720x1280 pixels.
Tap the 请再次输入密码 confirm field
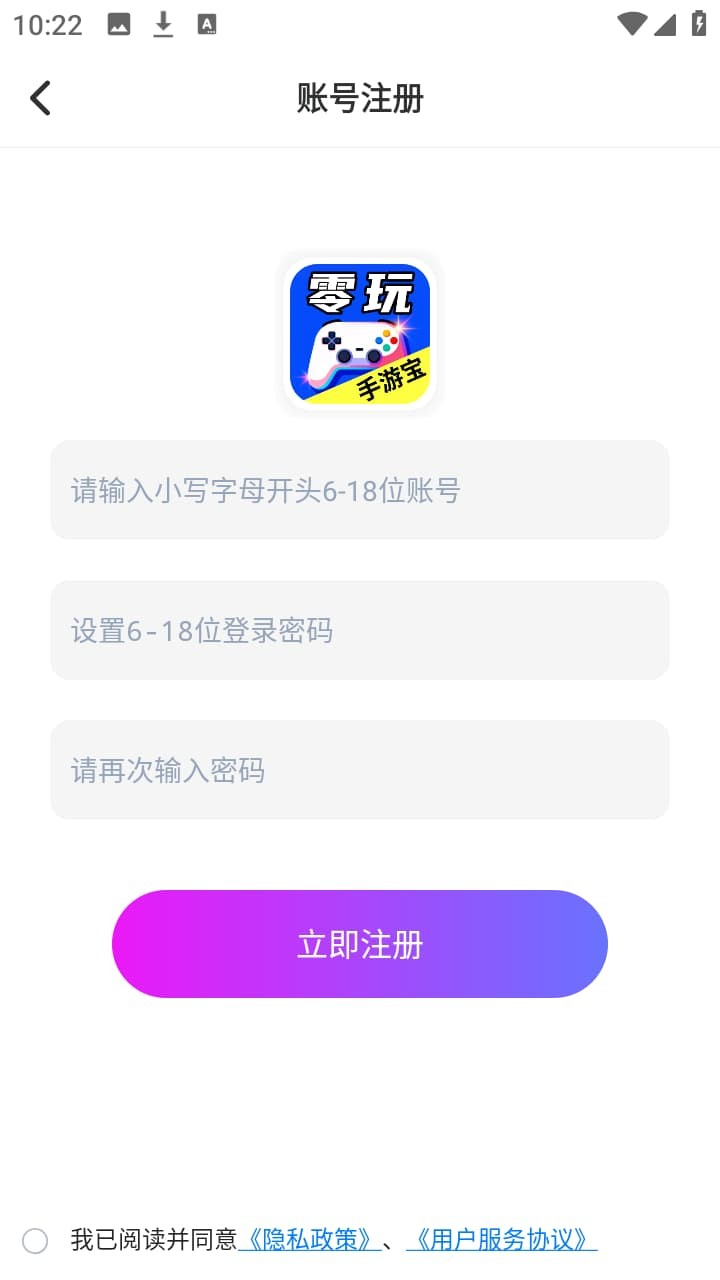(360, 770)
